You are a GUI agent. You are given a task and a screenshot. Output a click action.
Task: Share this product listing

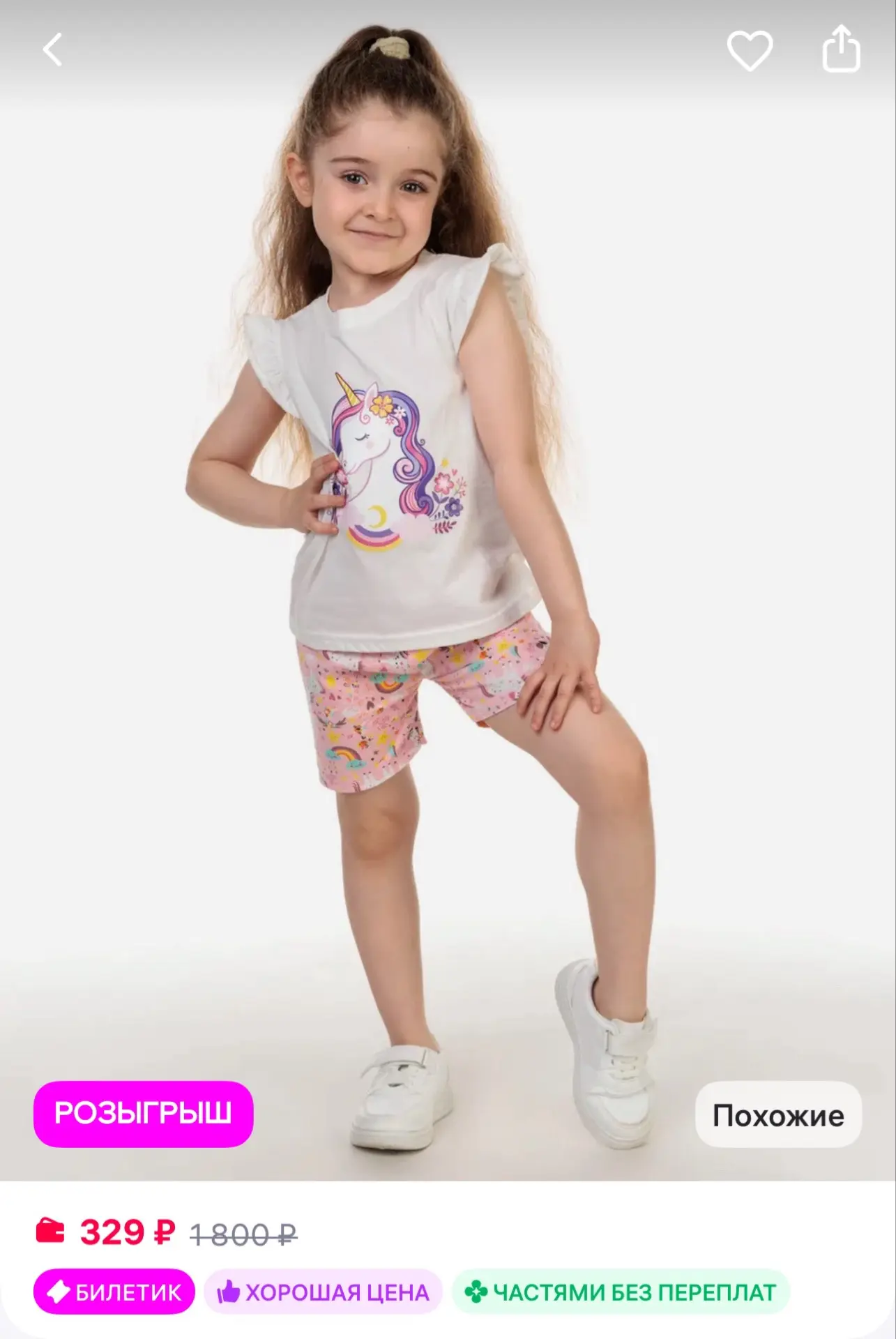coord(841,49)
